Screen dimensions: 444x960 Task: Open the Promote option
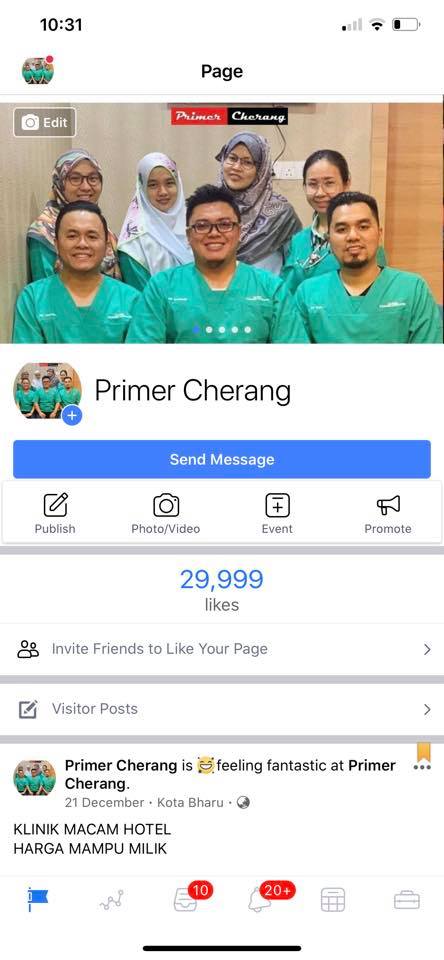388,514
